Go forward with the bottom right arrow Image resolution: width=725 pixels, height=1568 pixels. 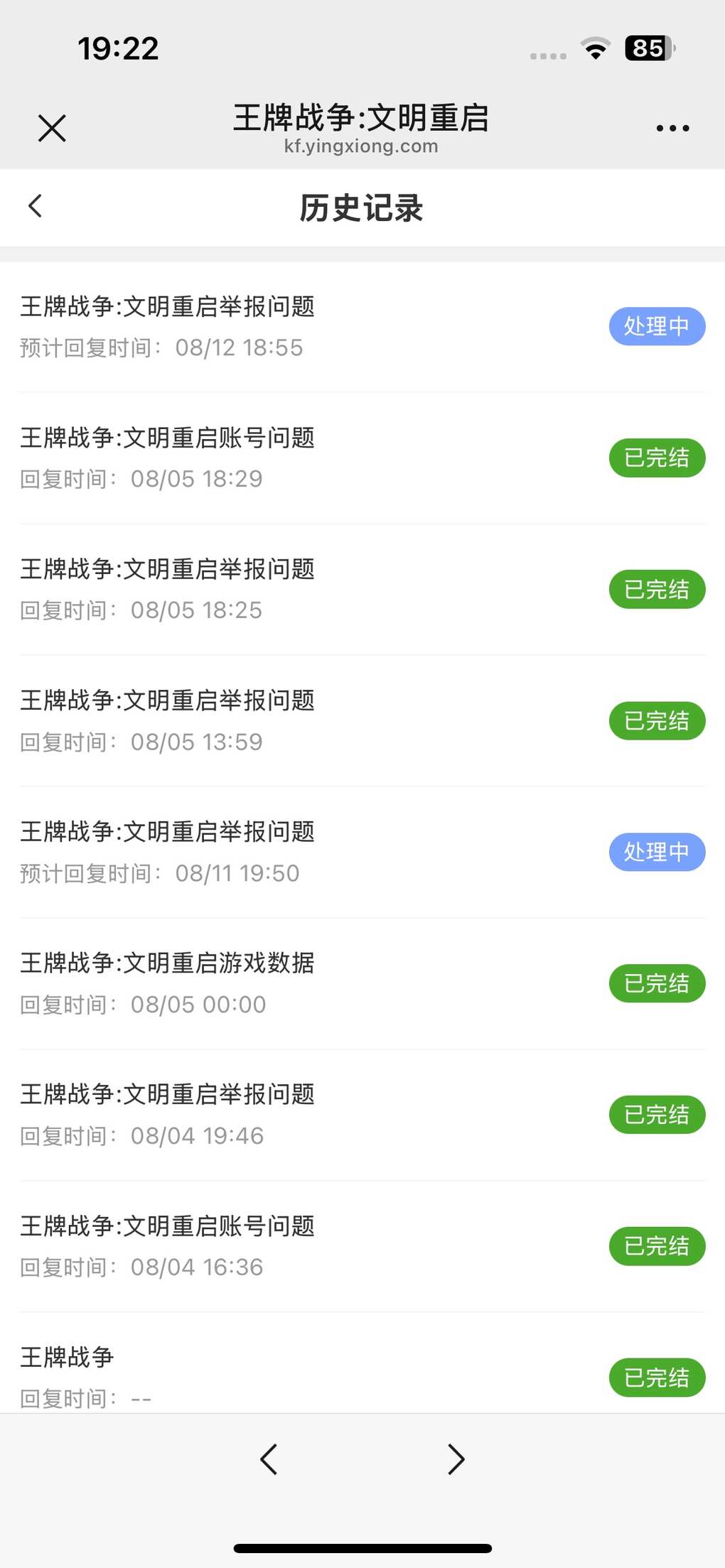pos(456,1459)
